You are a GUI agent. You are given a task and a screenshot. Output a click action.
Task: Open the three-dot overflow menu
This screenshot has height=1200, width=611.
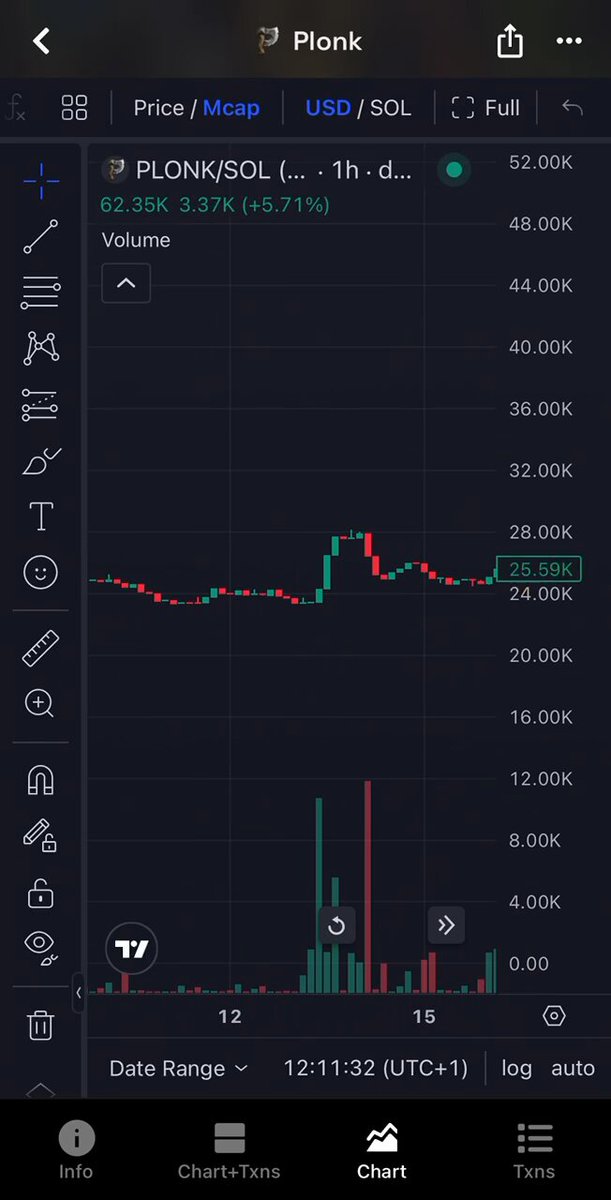568,41
